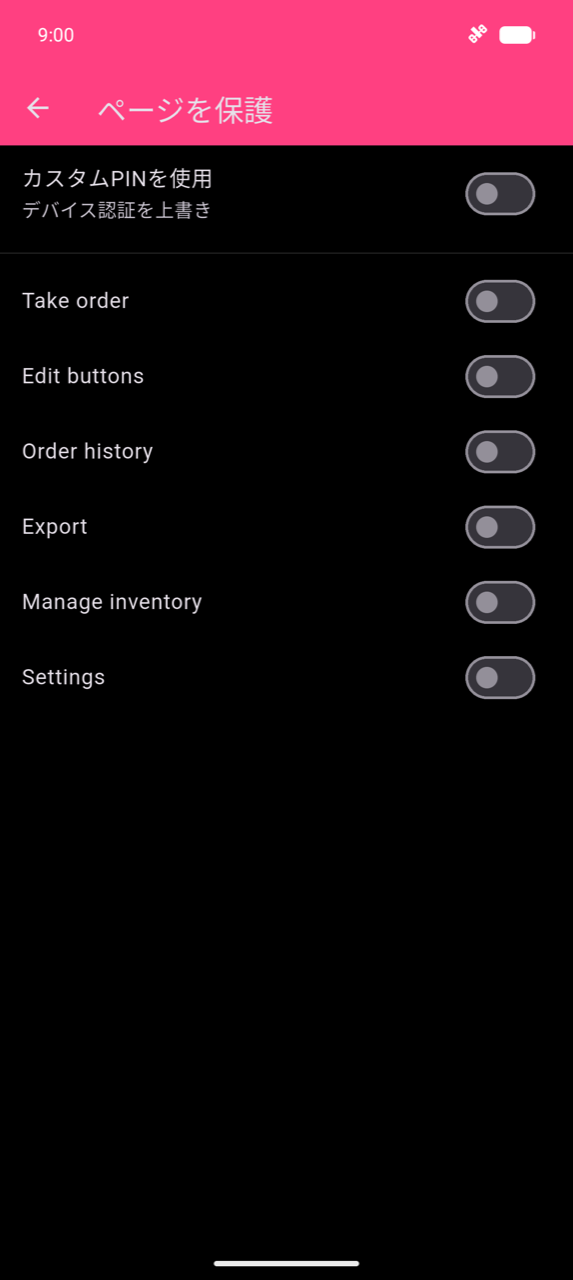Screen dimensions: 573x1280
Task: Go back using the arrow icon
Action: coord(38,108)
